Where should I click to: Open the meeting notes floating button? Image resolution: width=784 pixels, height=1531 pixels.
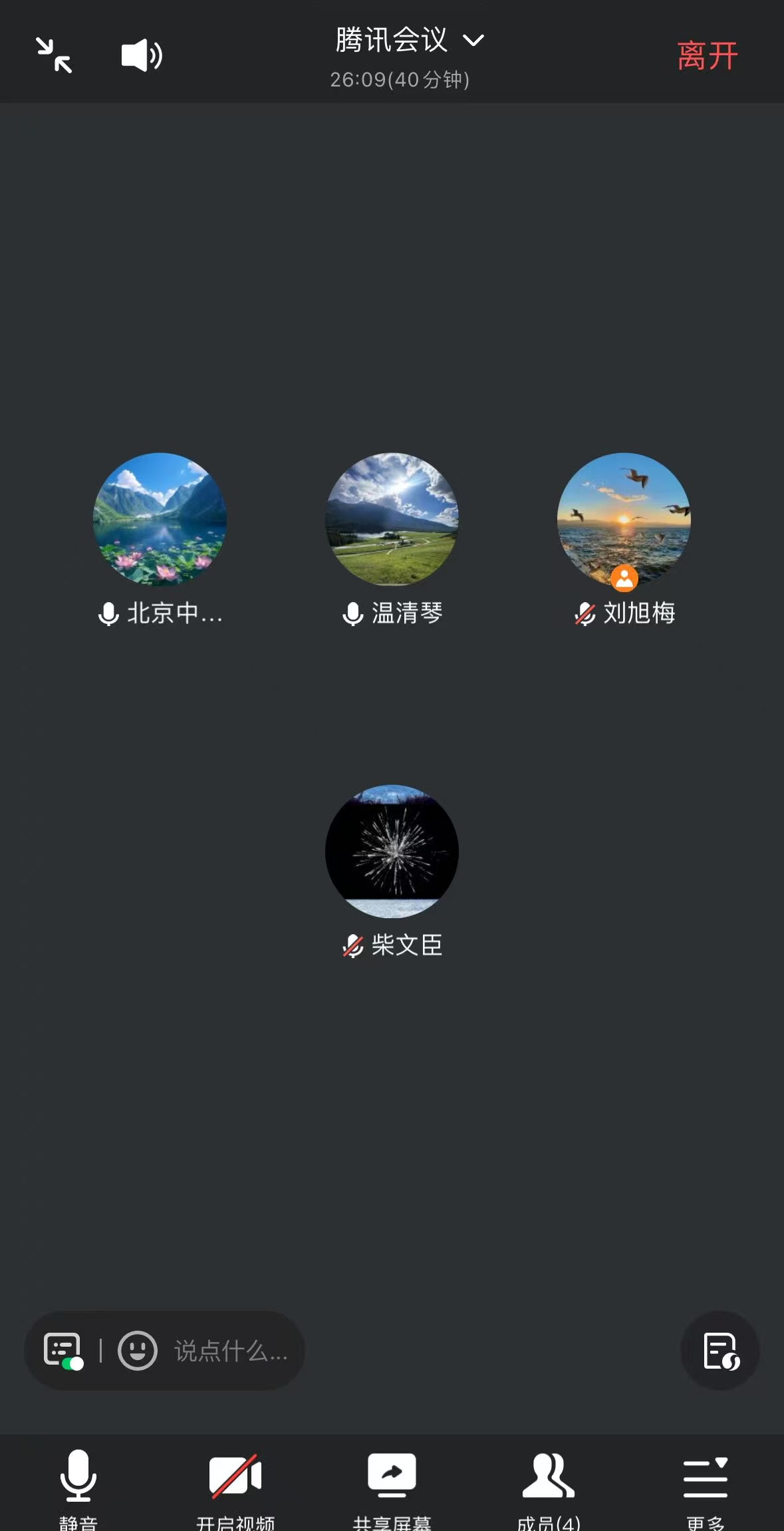click(x=720, y=1351)
